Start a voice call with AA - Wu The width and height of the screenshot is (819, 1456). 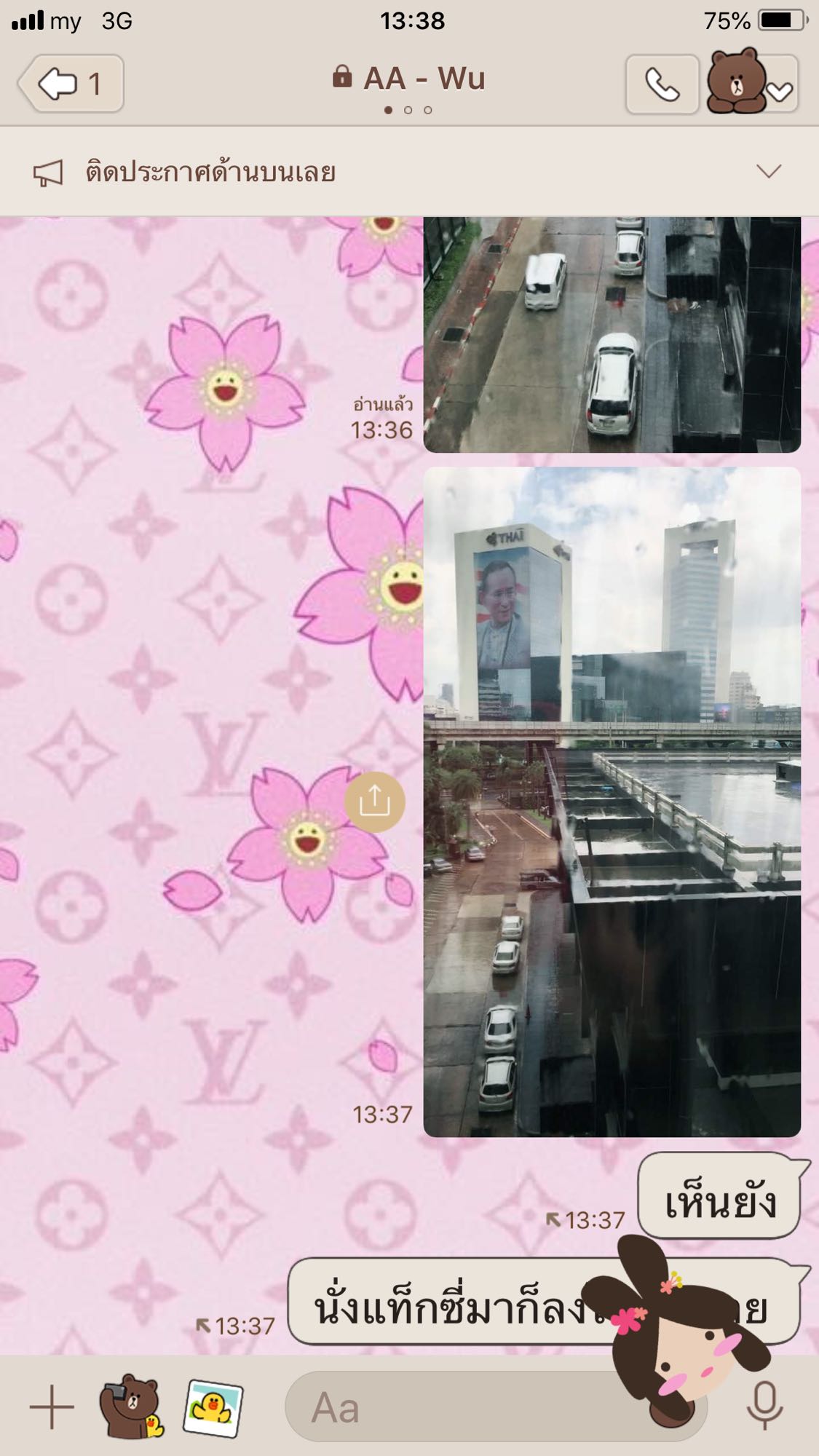(662, 85)
